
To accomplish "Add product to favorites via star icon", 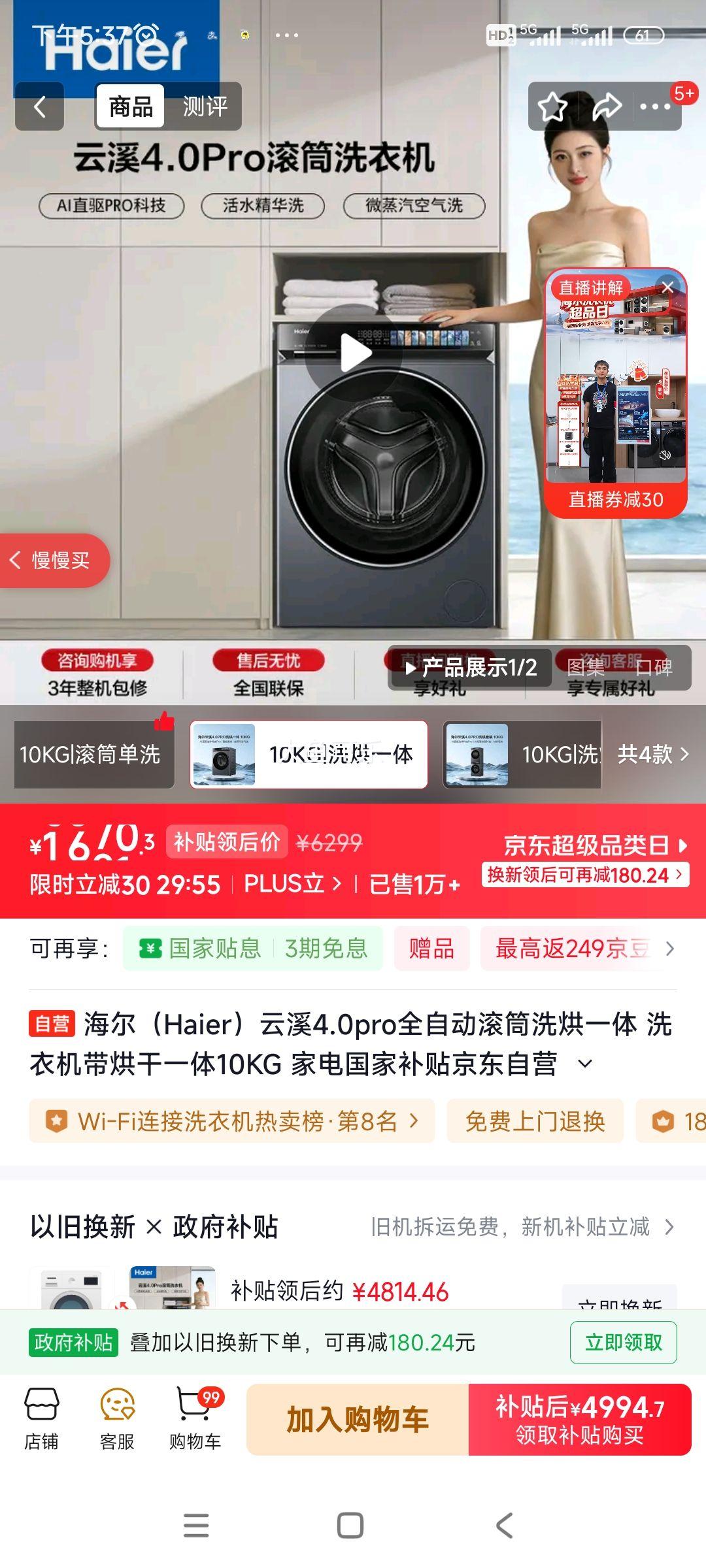I will coord(552,106).
